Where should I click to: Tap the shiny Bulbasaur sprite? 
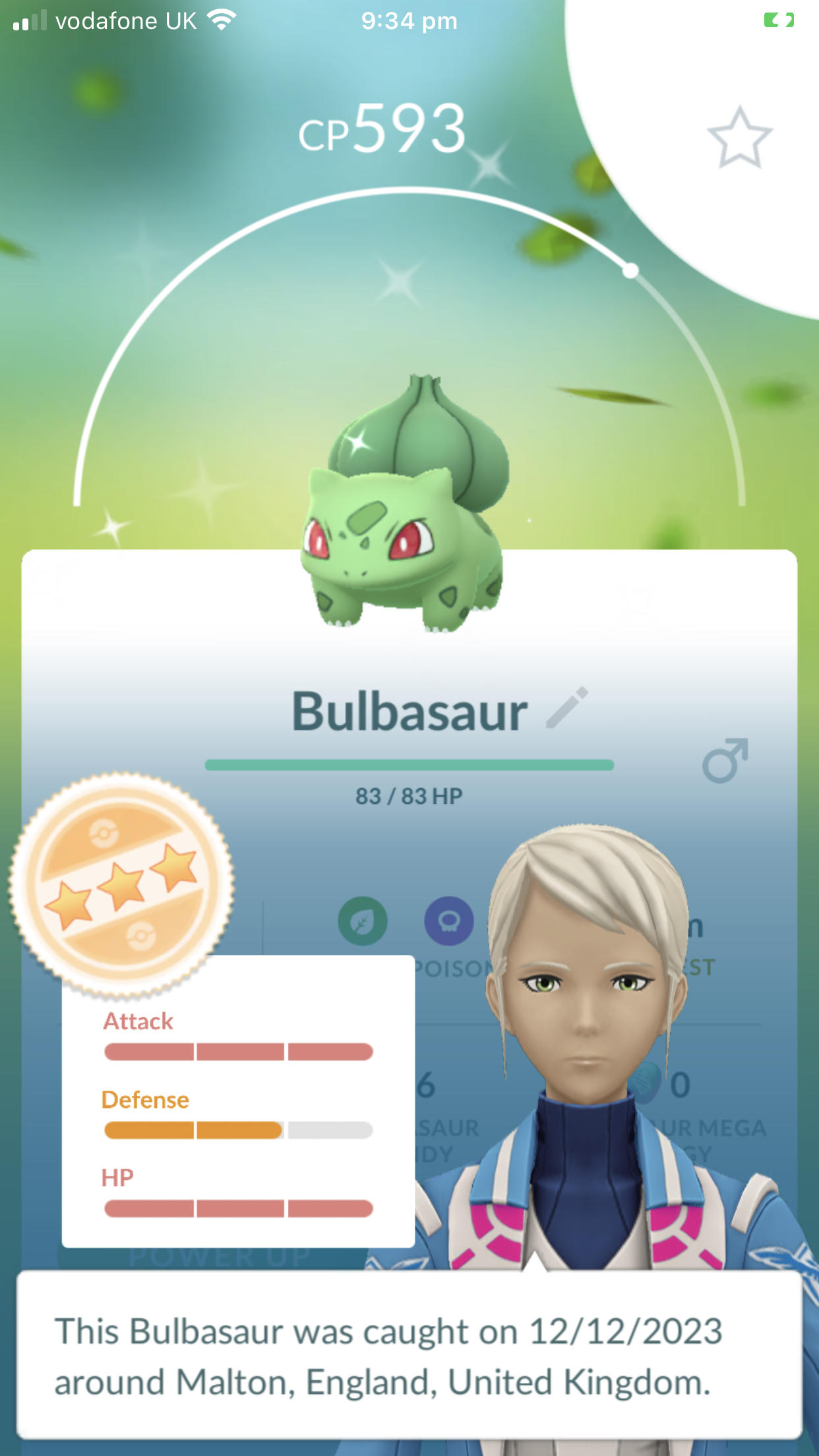click(409, 521)
